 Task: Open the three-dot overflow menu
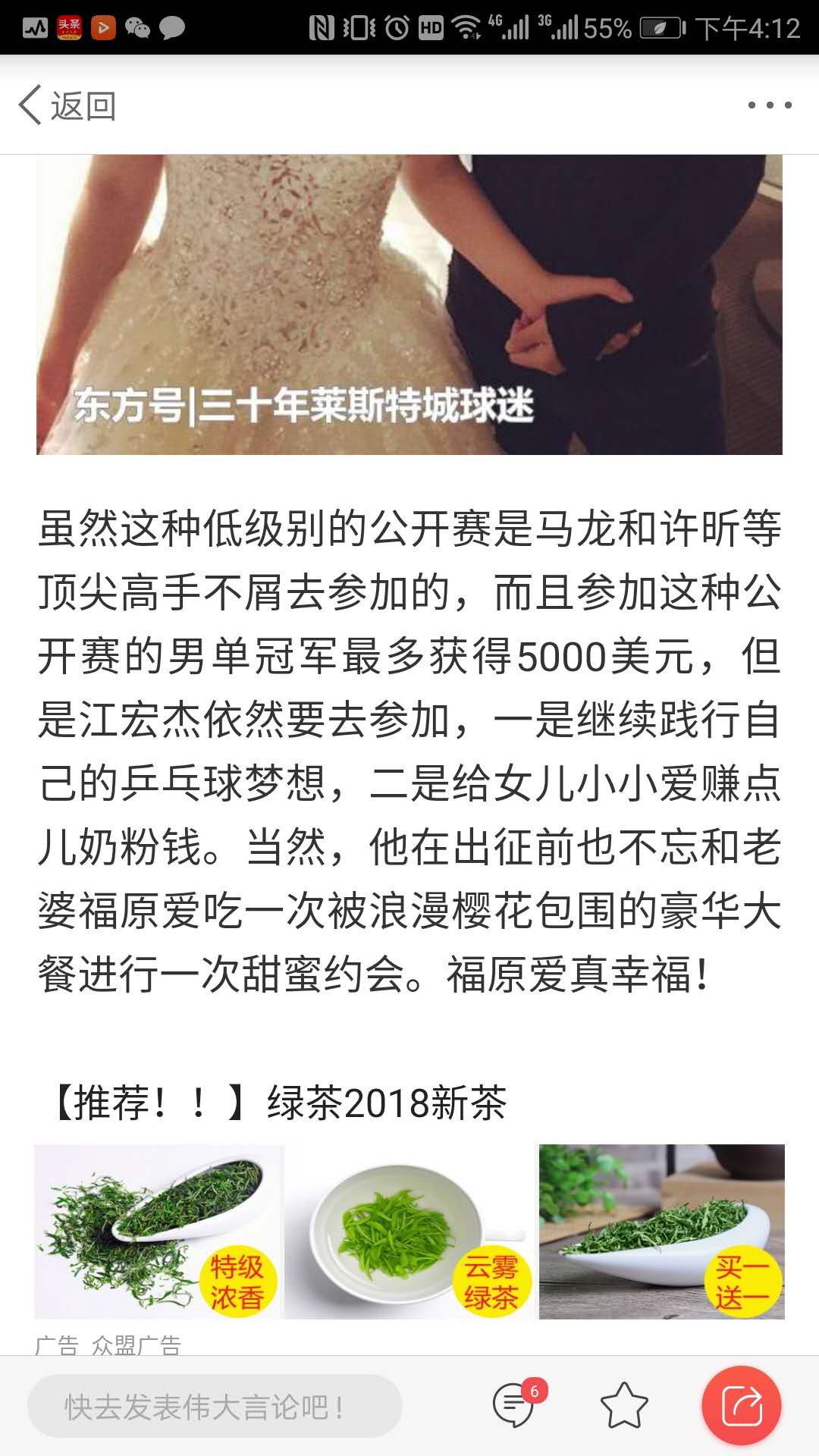(770, 105)
